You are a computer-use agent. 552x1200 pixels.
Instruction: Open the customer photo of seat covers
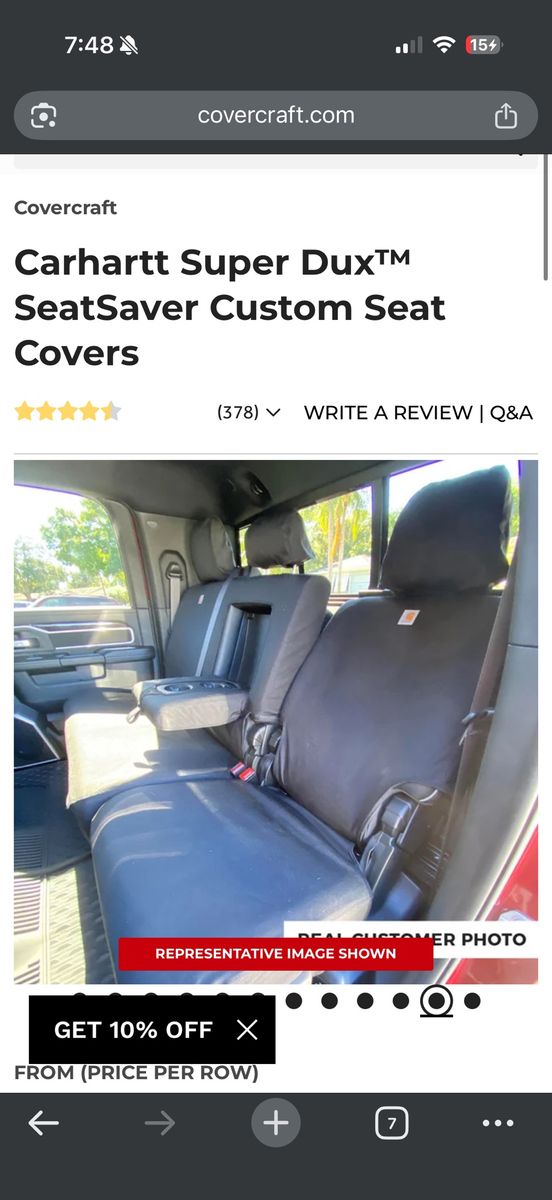276,722
